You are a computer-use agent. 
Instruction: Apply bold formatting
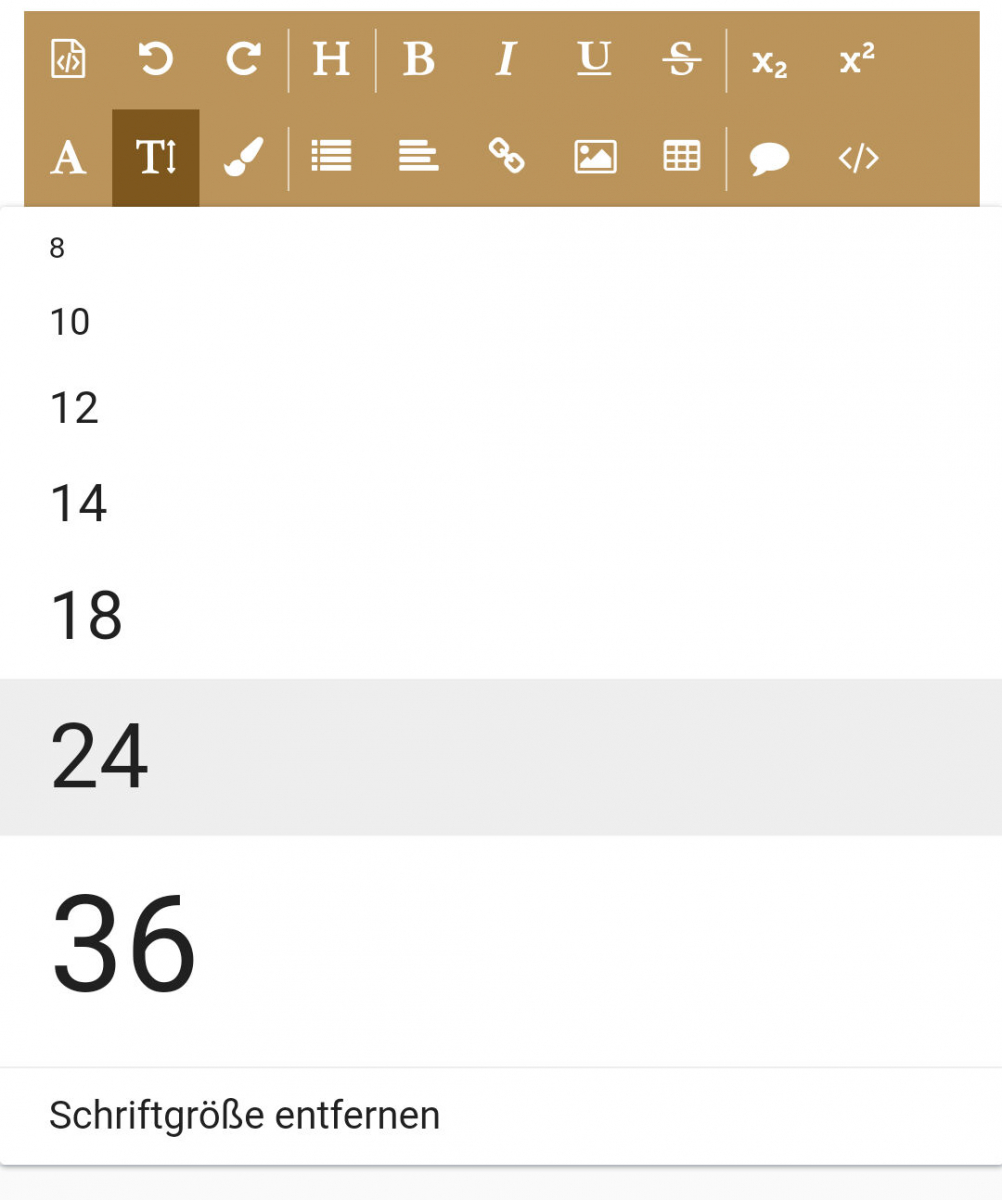pos(419,60)
